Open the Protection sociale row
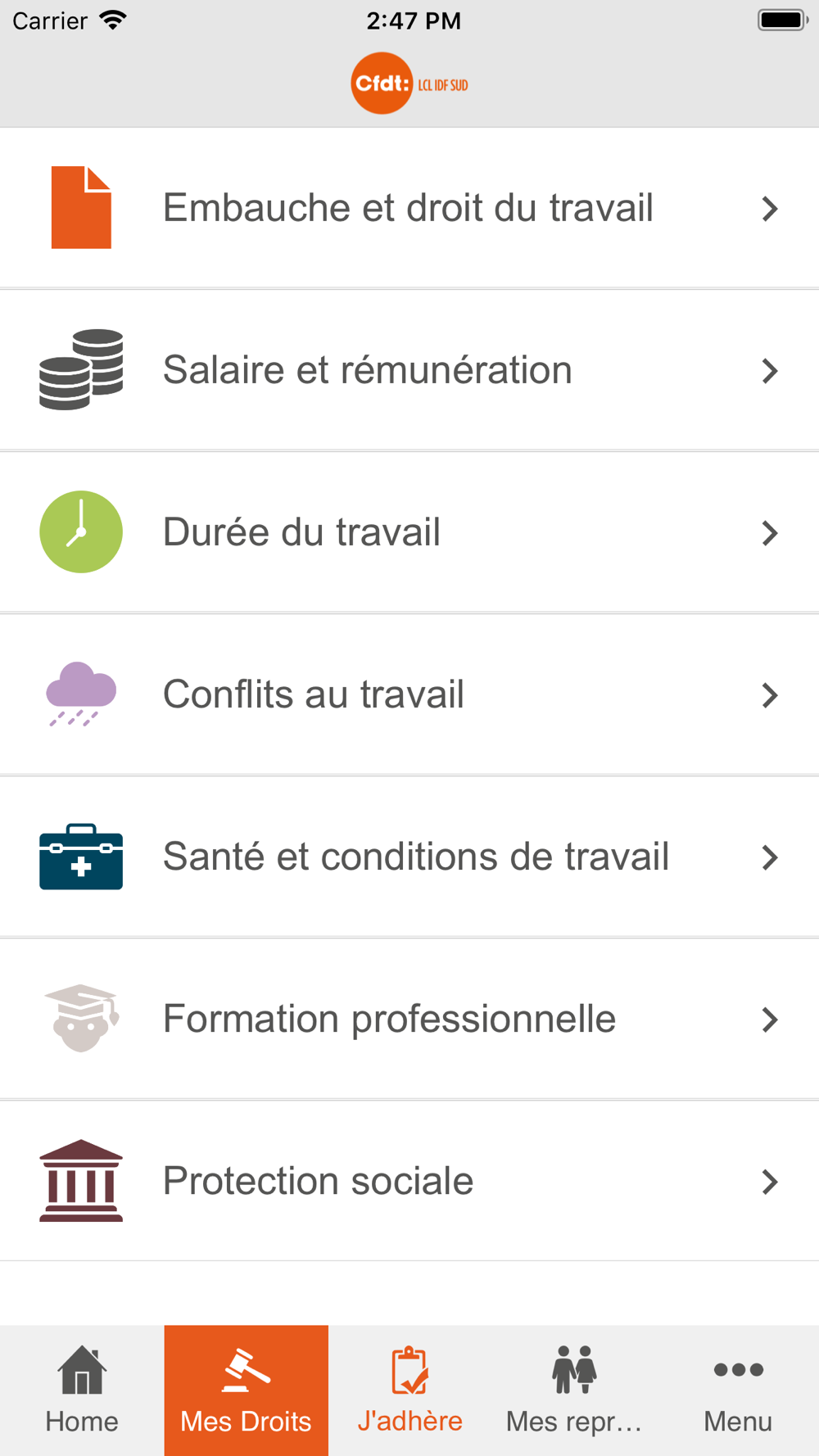819x1456 pixels. point(409,1181)
